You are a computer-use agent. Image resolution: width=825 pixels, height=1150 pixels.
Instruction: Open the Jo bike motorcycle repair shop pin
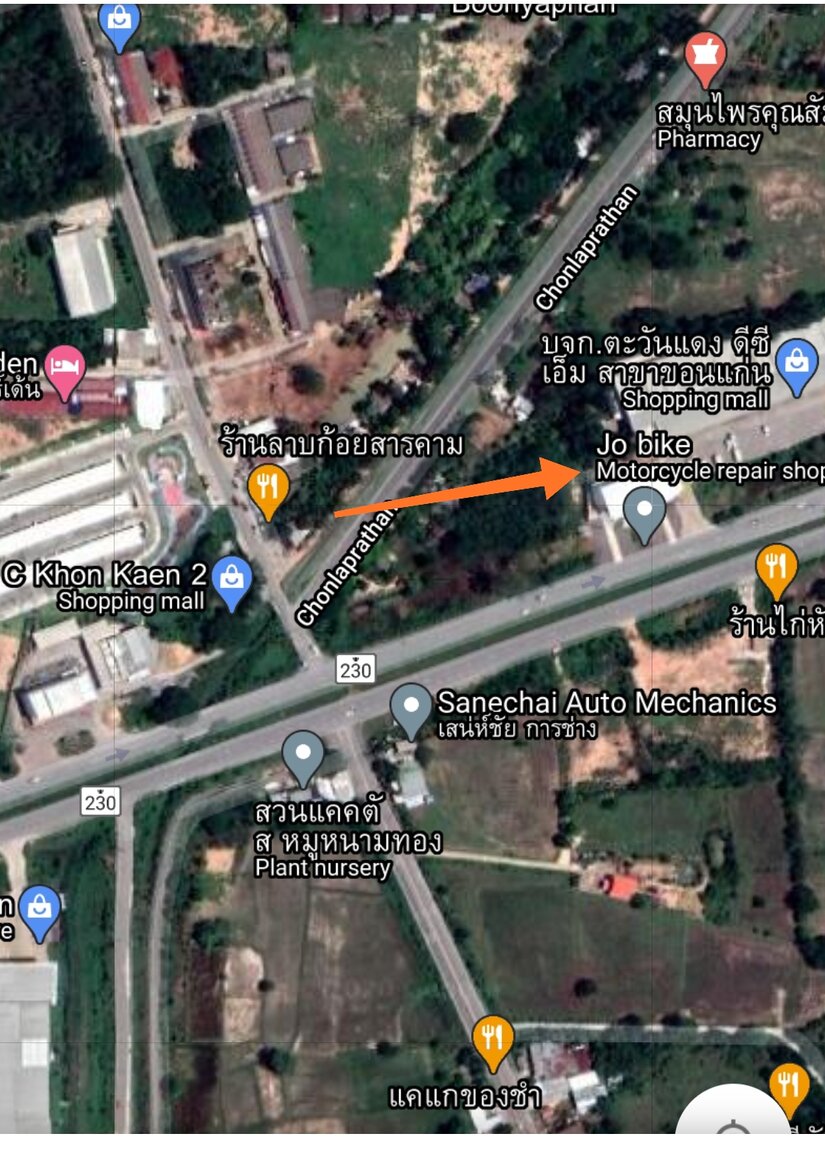(644, 512)
